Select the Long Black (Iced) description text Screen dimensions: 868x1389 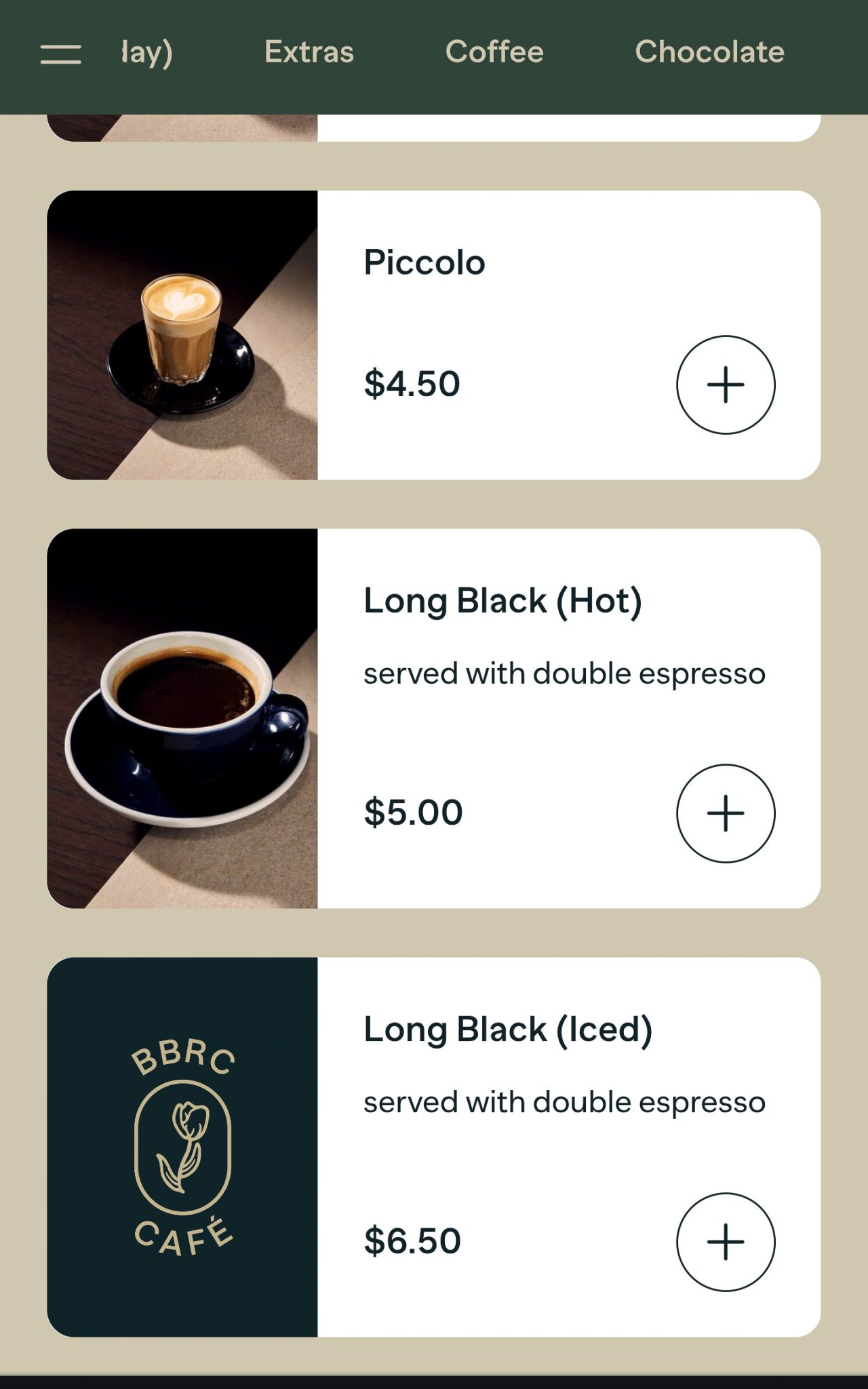click(x=564, y=1101)
